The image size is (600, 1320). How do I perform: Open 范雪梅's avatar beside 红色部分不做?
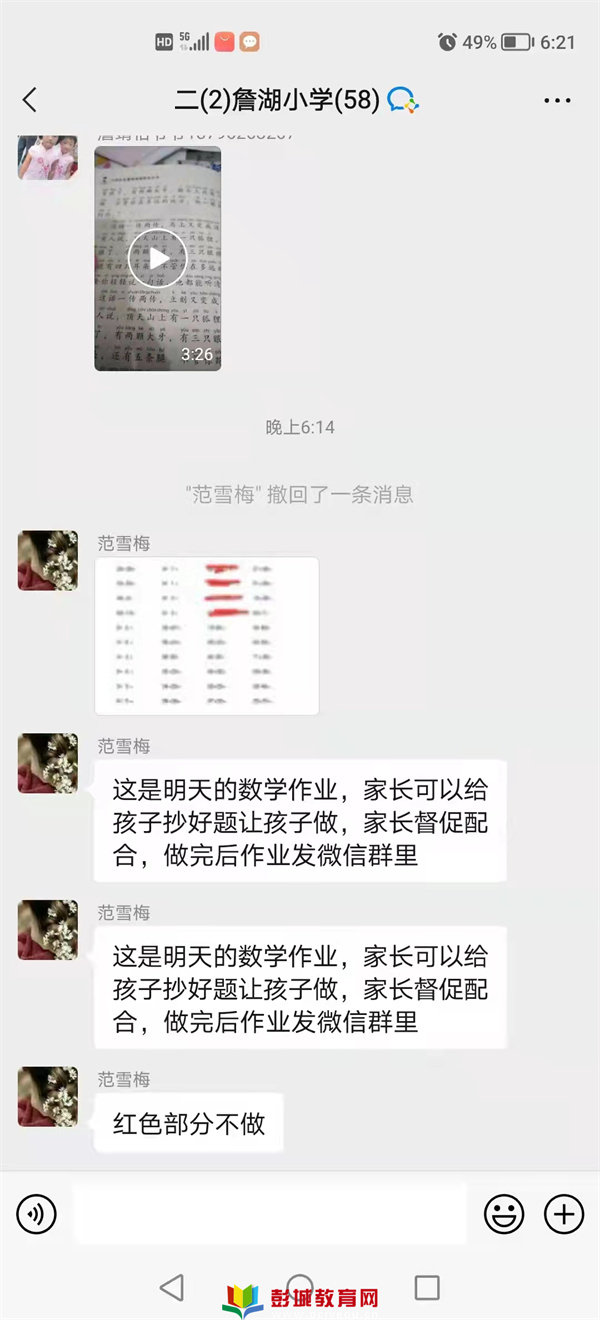48,1097
